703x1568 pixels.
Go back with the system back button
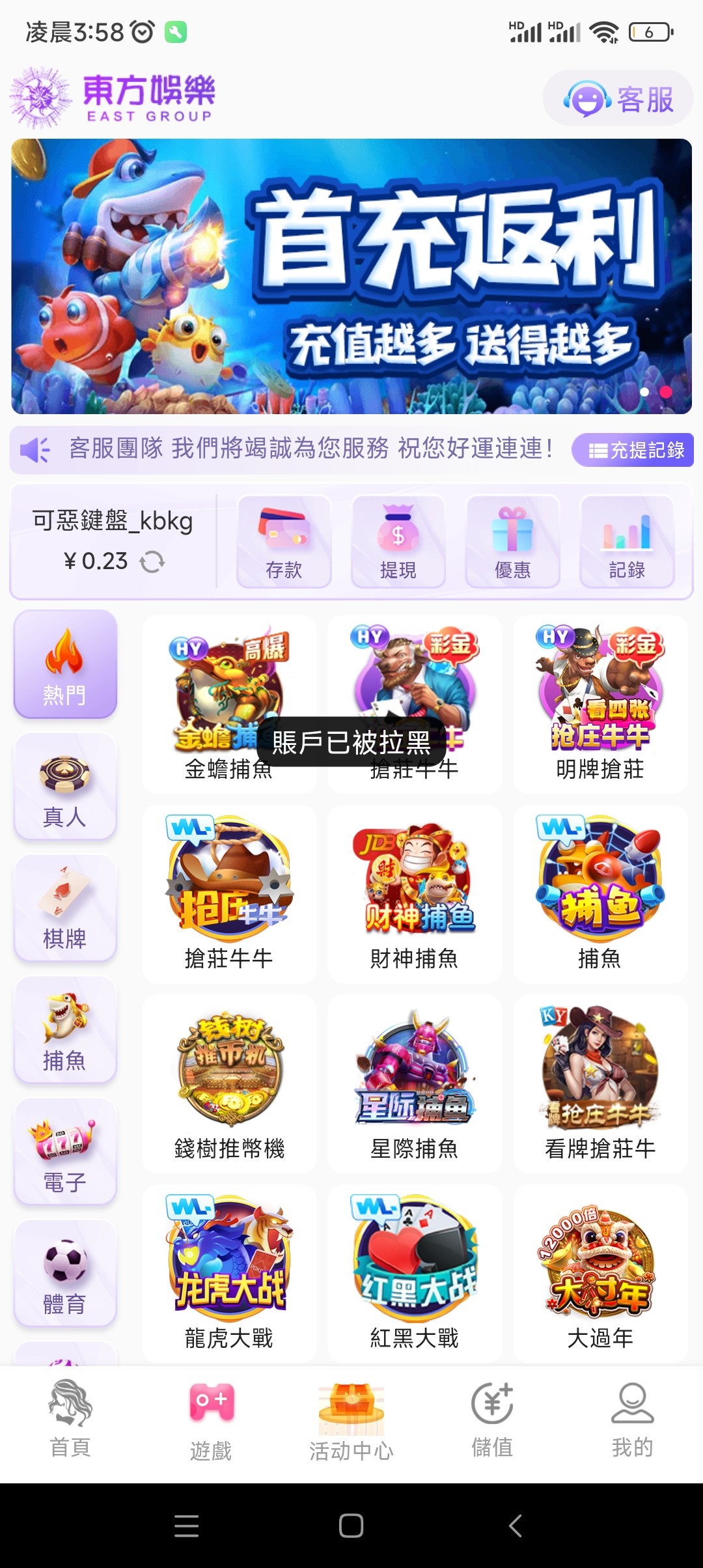tap(515, 1526)
